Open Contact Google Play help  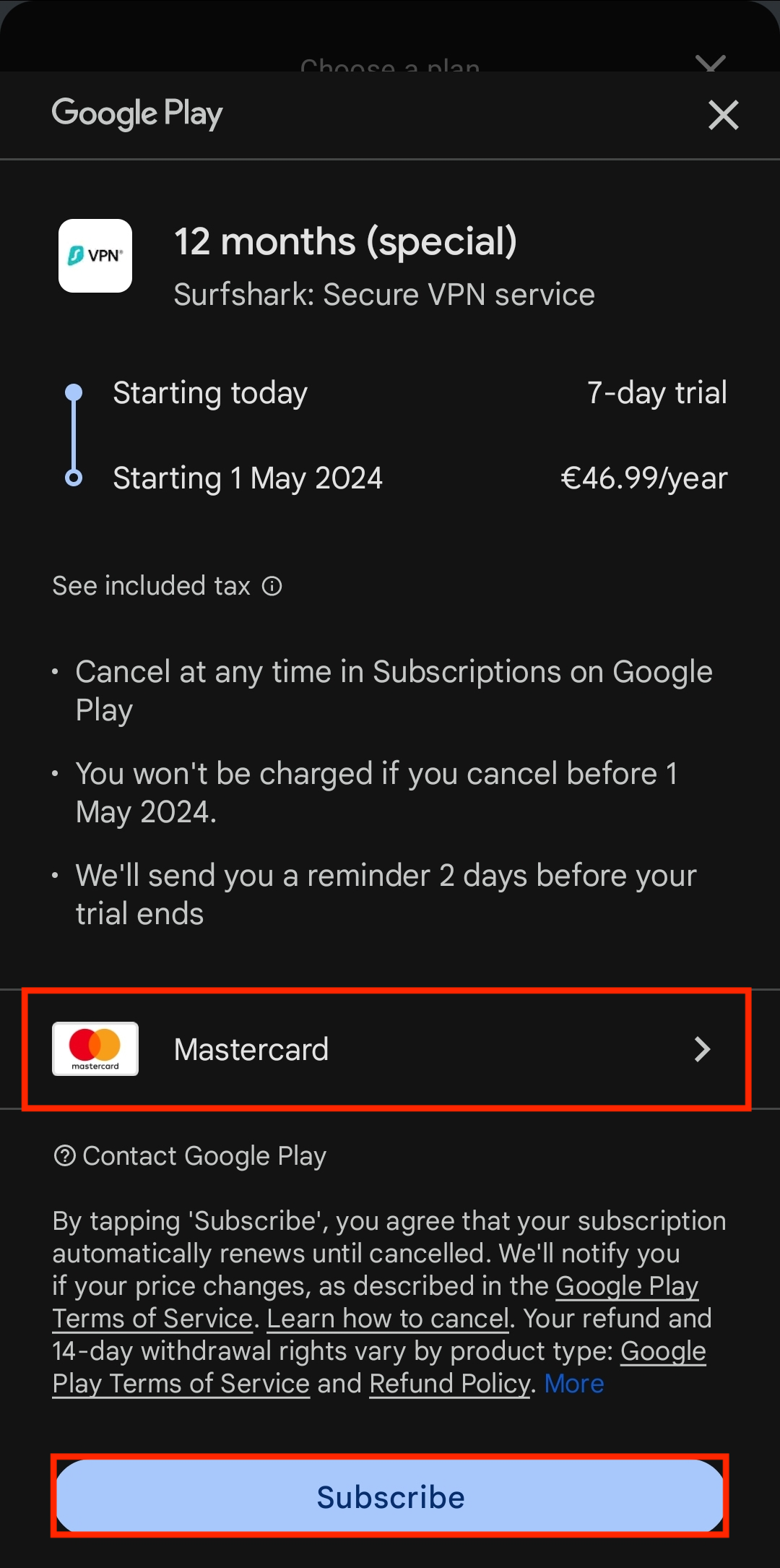(x=190, y=1156)
